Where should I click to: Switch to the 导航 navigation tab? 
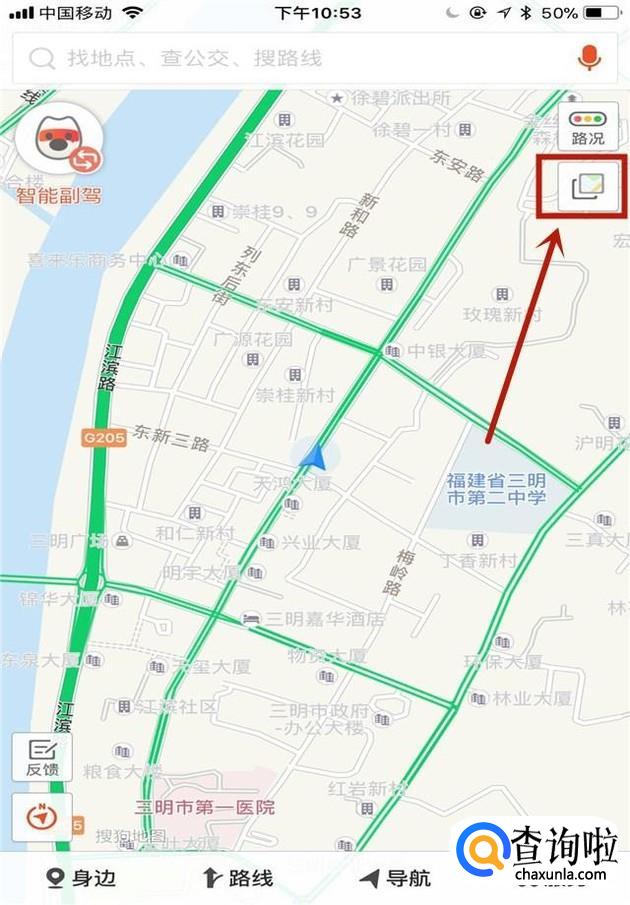point(396,878)
